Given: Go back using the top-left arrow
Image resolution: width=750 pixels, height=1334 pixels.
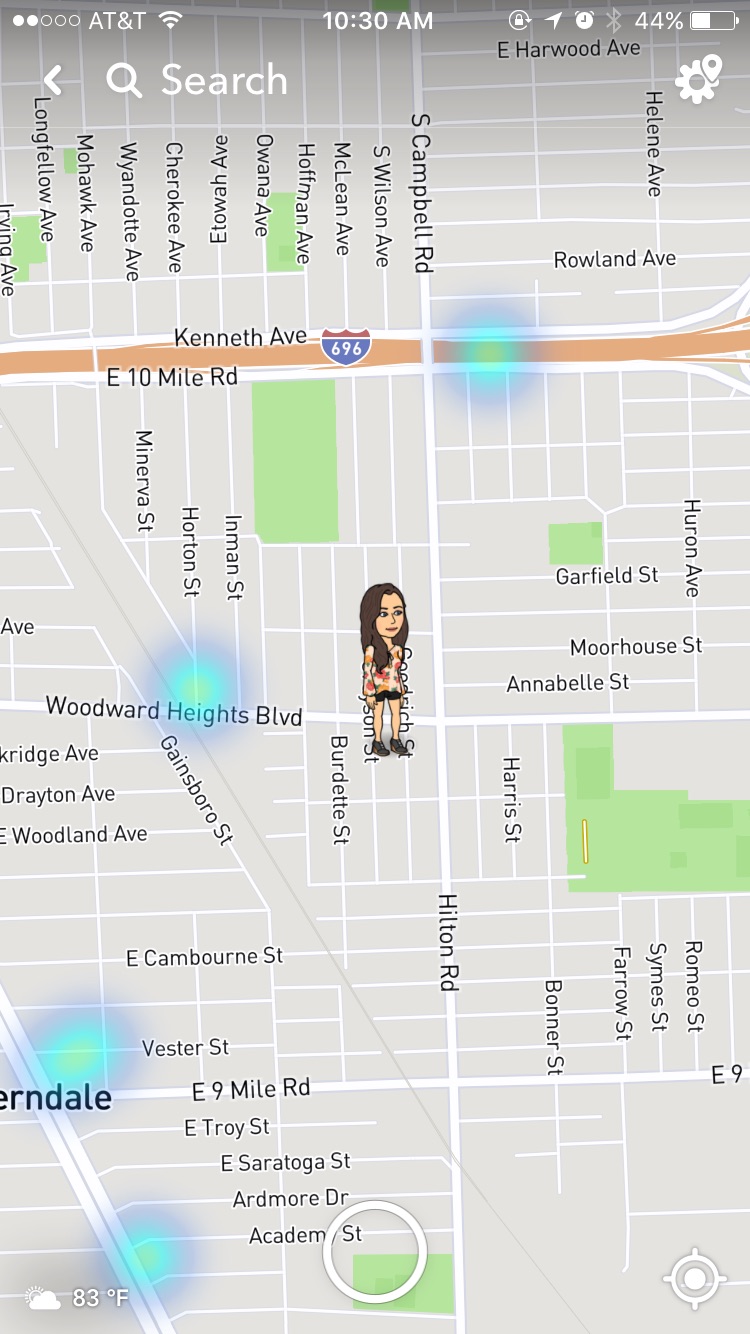Looking at the screenshot, I should tap(53, 81).
